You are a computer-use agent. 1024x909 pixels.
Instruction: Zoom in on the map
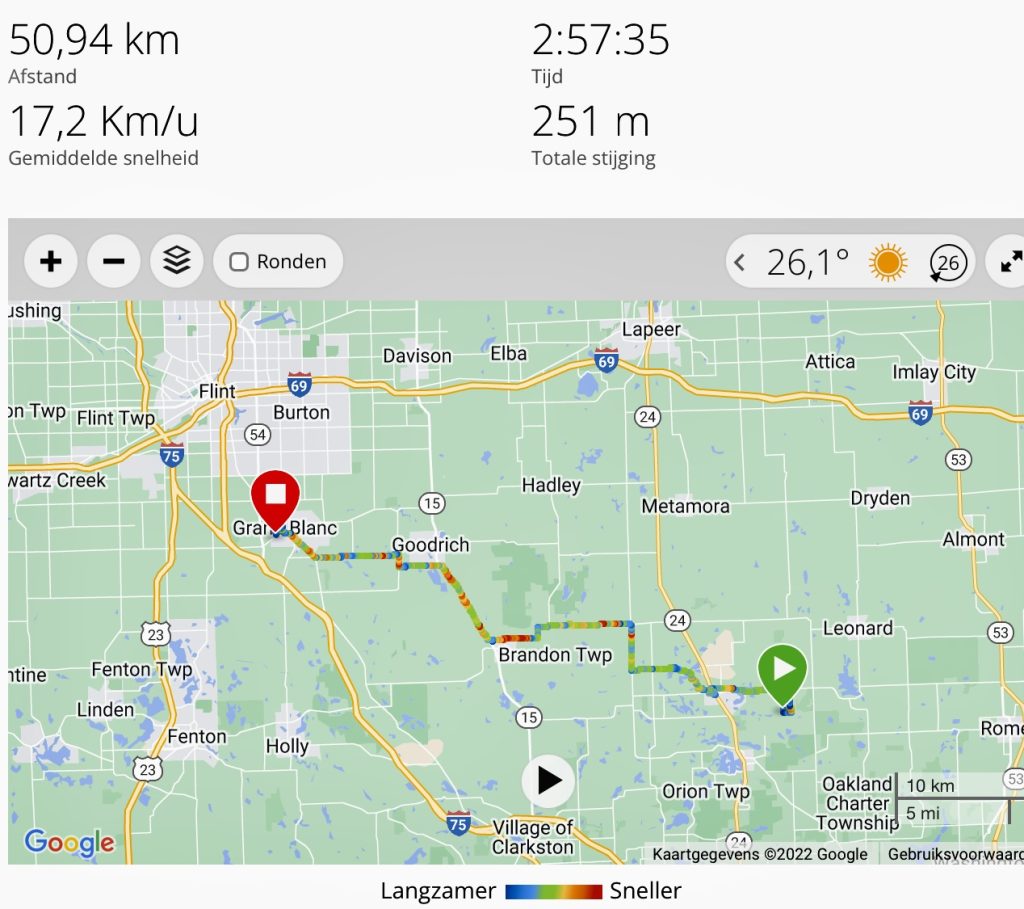pyautogui.click(x=50, y=262)
